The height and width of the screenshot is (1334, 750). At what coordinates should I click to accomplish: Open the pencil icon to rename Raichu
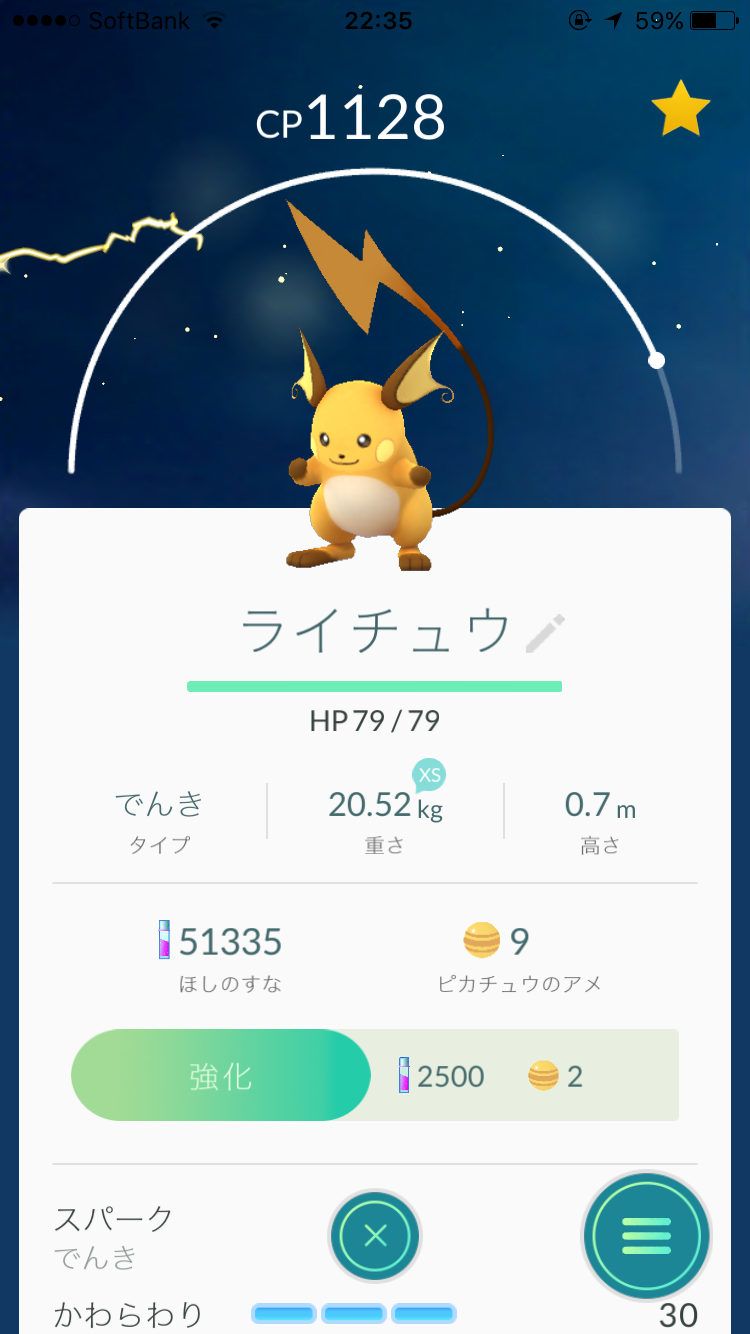coord(541,630)
